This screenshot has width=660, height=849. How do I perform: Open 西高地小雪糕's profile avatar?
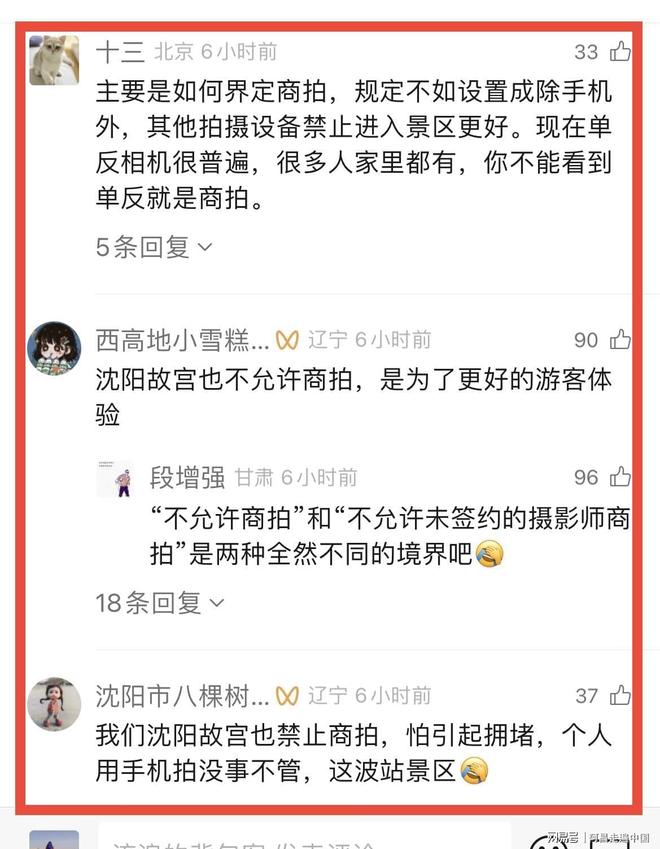coord(54,348)
